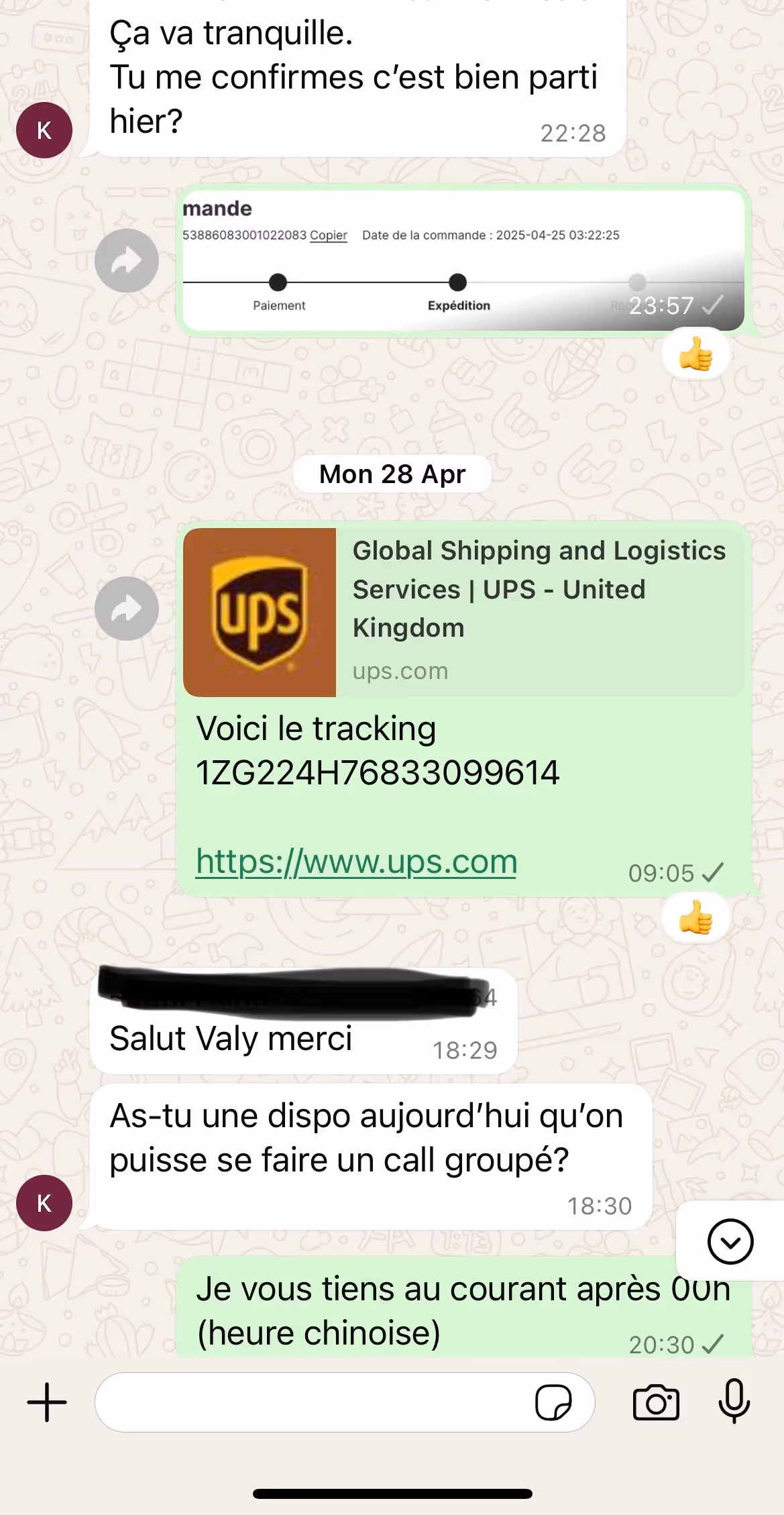
Task: Forward the UPS tracking message
Action: click(127, 609)
